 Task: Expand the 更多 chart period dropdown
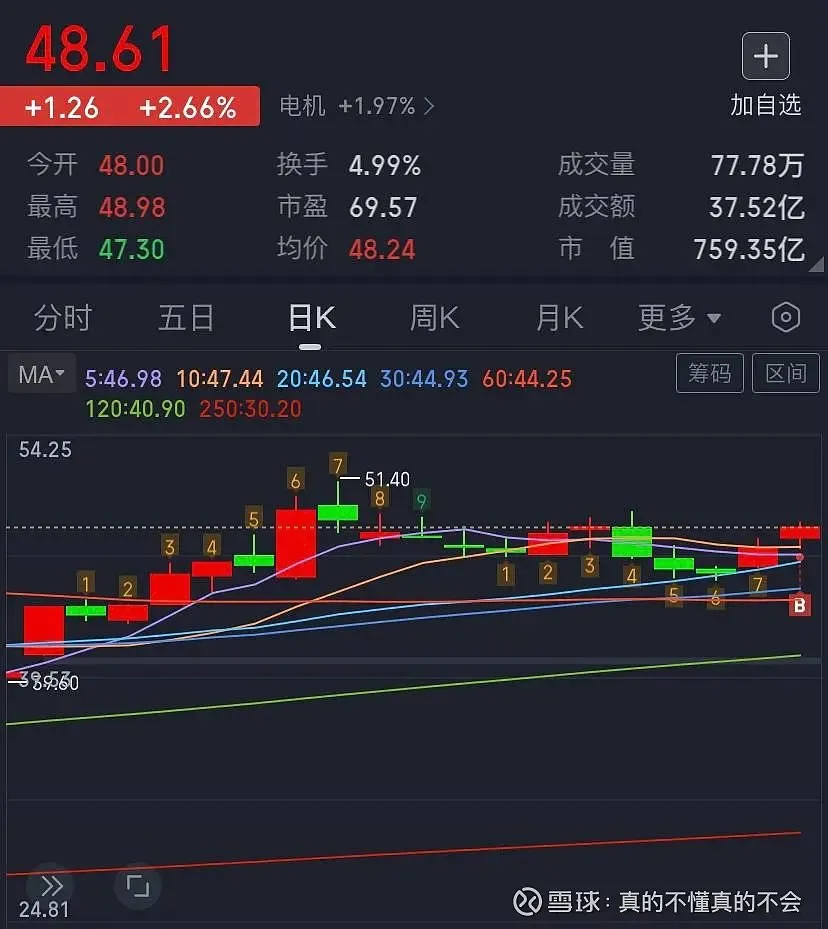point(679,318)
